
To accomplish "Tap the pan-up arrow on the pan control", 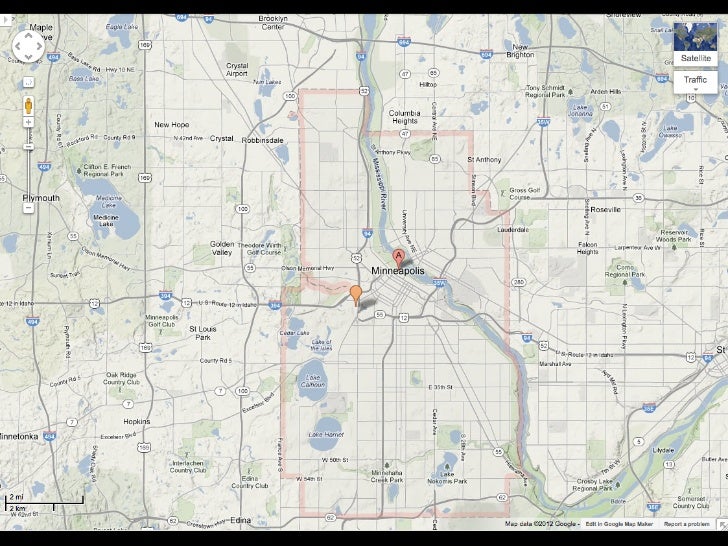I will (x=28, y=35).
